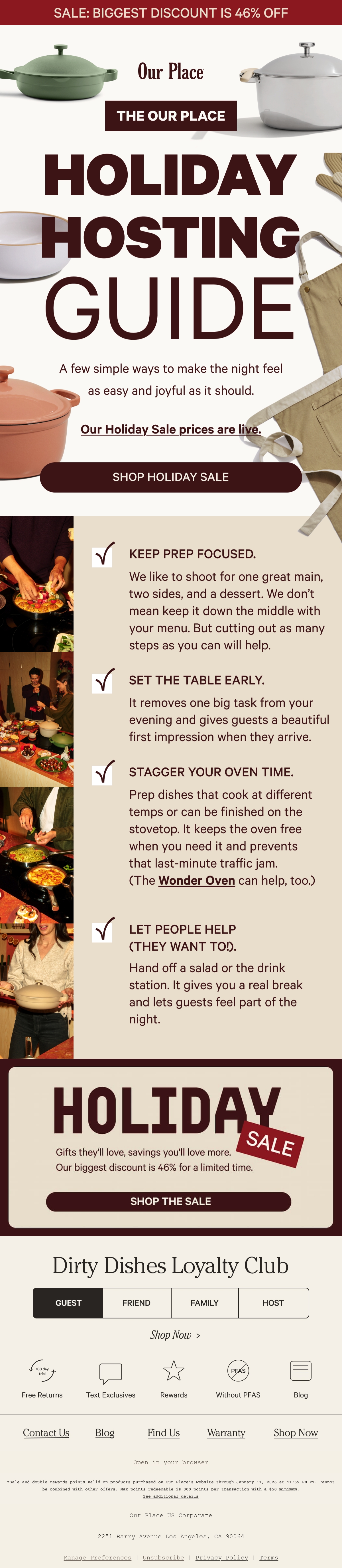Viewport: 342px width, 1568px height.
Task: Open the Warranty footer link
Action: pos(226,1433)
